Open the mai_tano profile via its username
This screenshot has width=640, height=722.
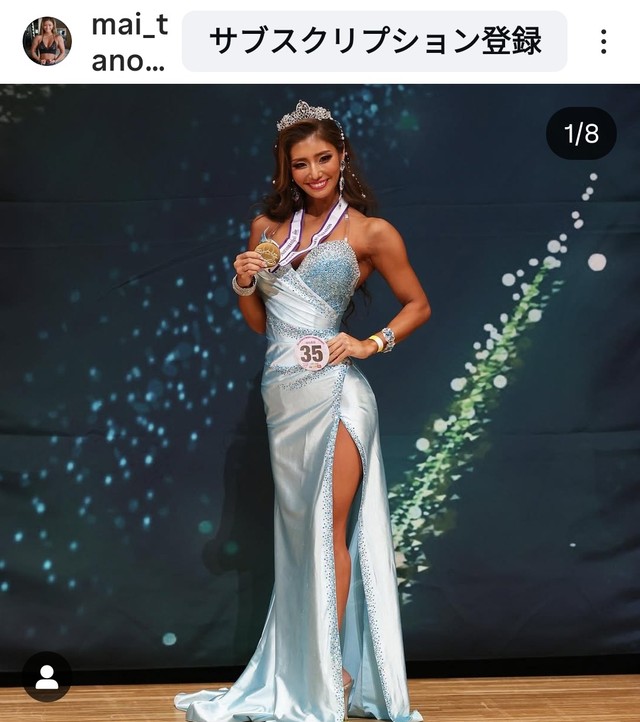(x=129, y=42)
